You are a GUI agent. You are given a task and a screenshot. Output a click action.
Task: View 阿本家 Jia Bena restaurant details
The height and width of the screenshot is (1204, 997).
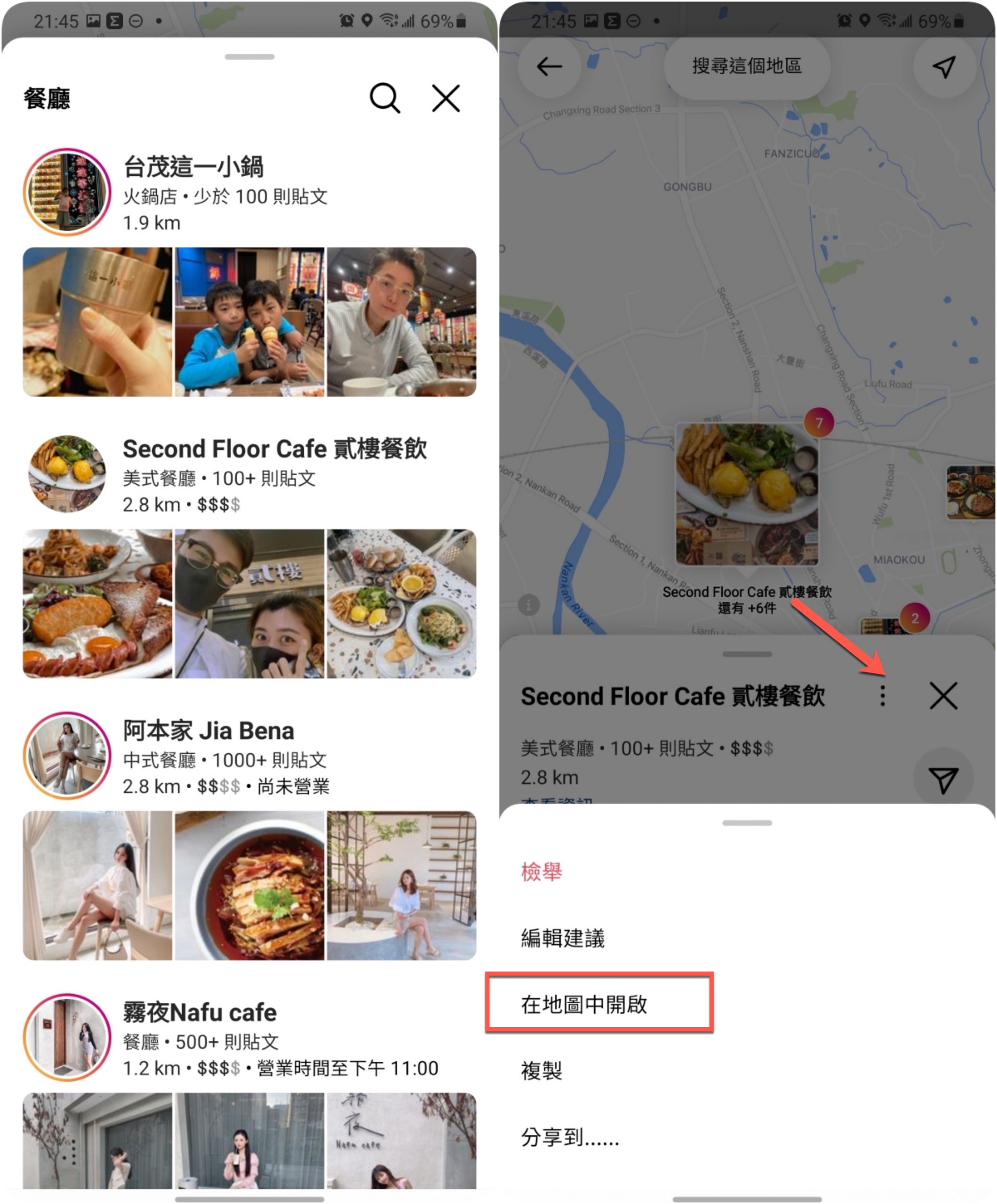(x=208, y=731)
